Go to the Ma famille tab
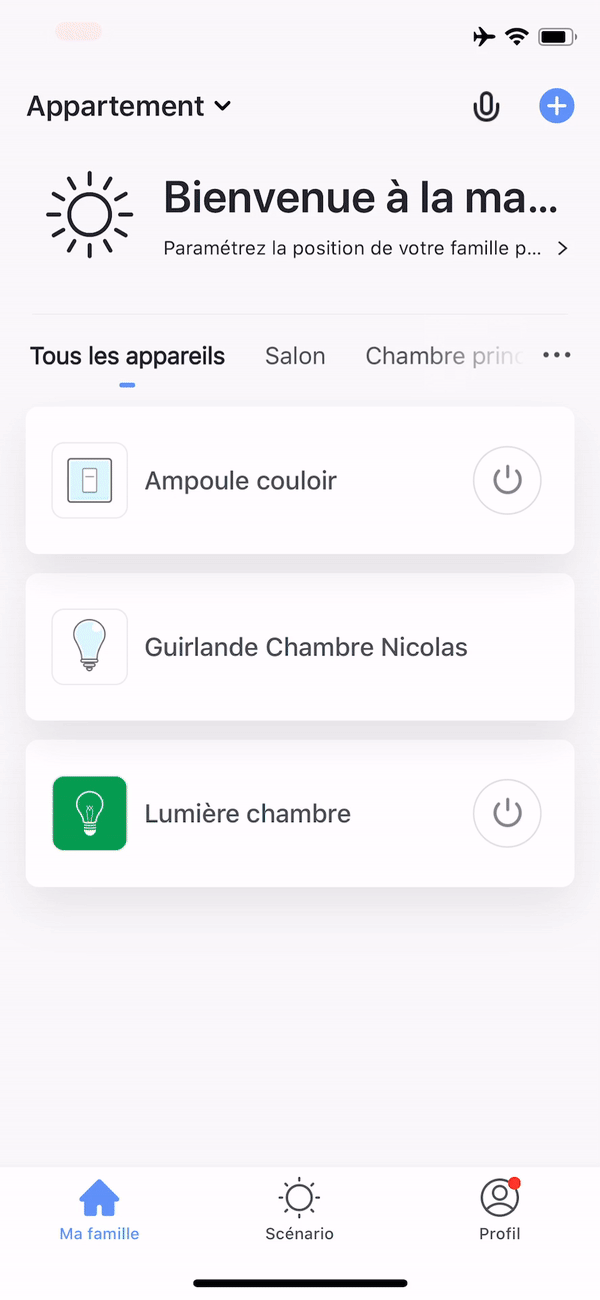Viewport: 600px width, 1300px height. 99,1211
